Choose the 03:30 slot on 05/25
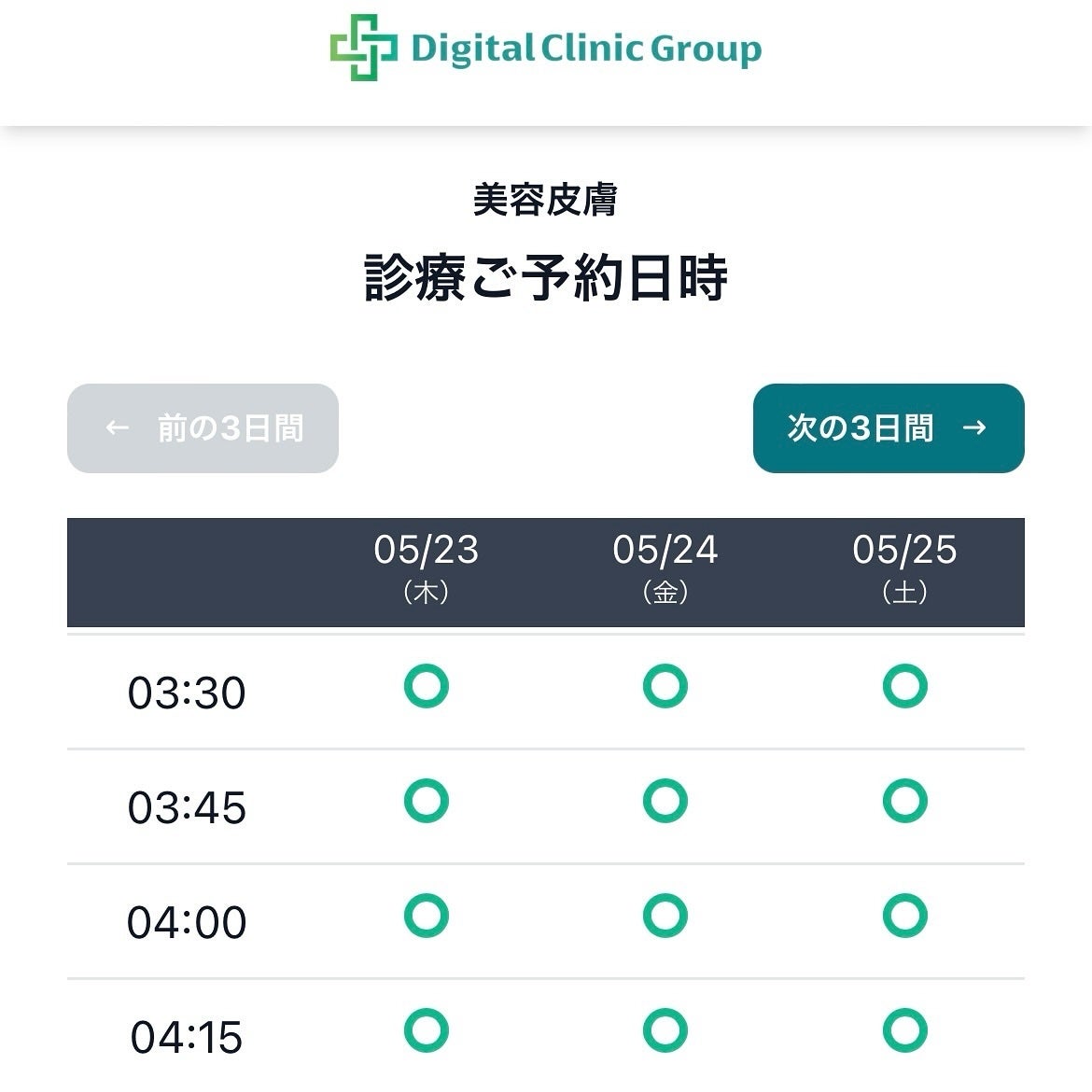The height and width of the screenshot is (1092, 1092). coord(904,687)
